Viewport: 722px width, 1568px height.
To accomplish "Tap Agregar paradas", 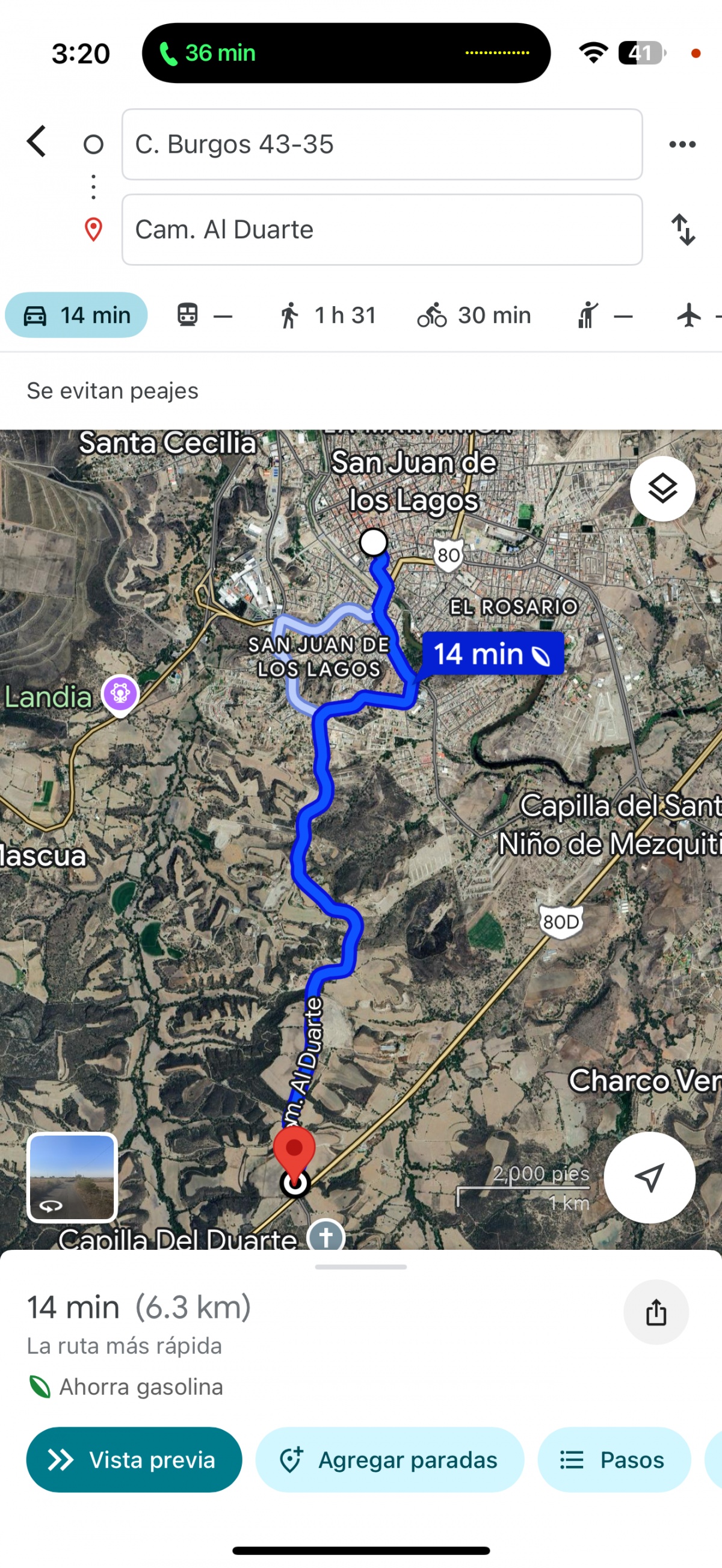I will coord(390,1460).
